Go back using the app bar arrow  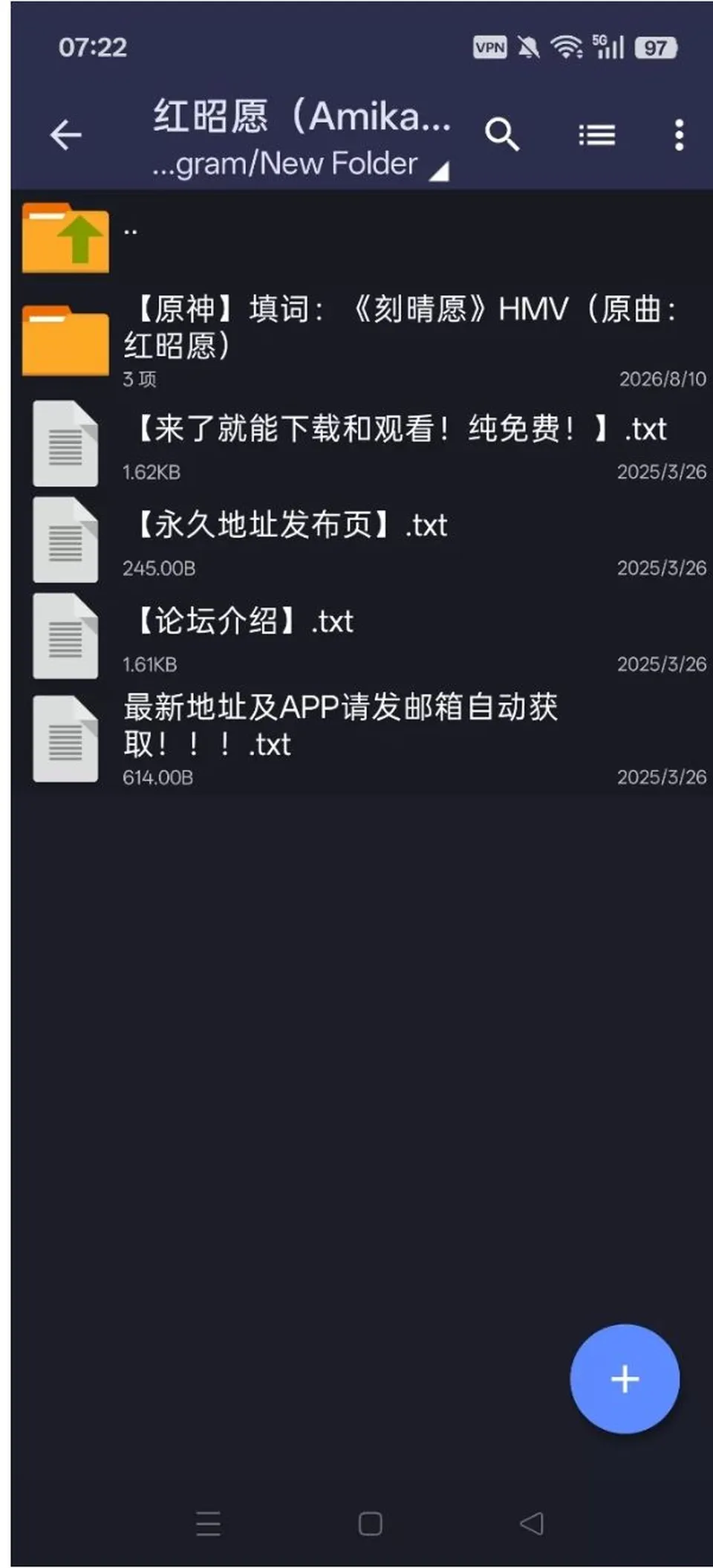(65, 135)
